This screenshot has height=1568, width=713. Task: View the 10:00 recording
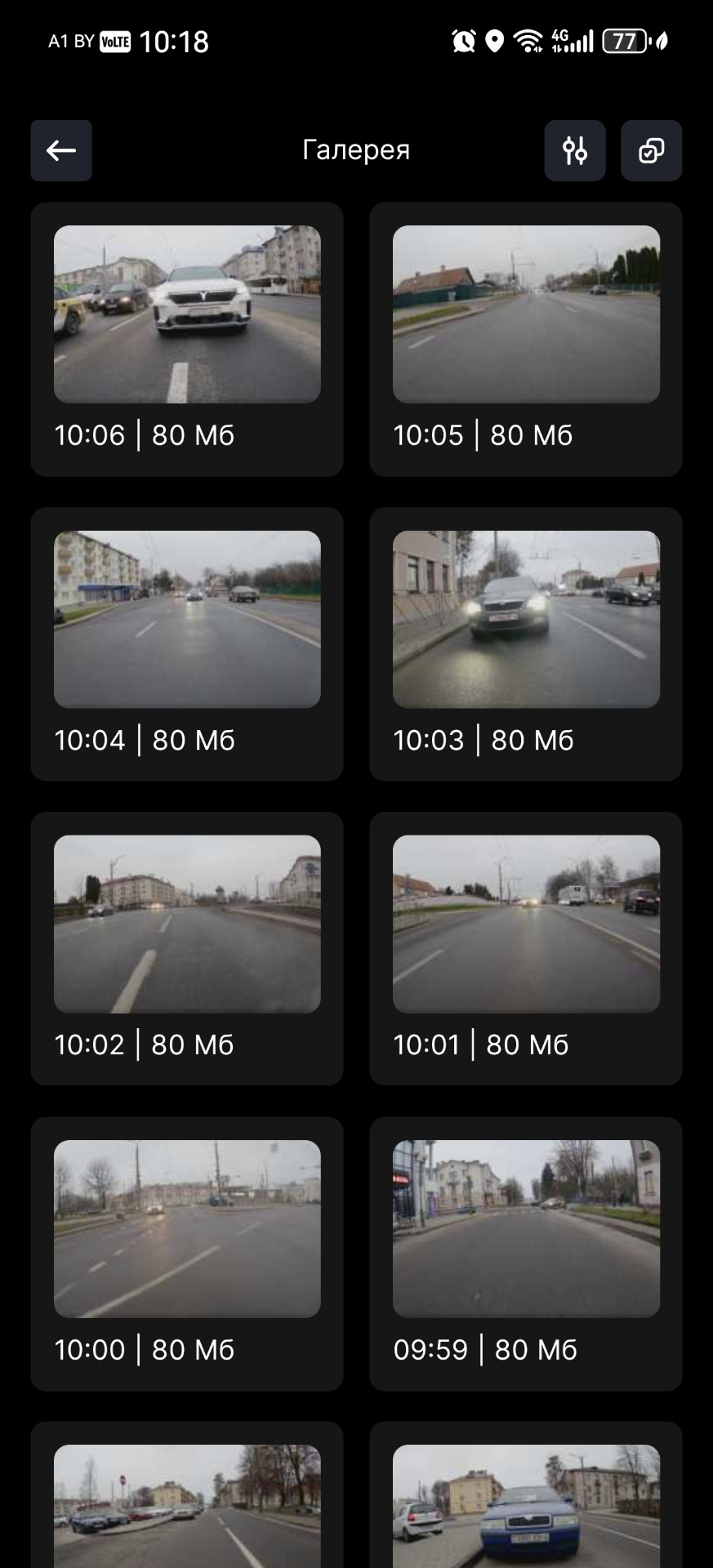tap(187, 1228)
